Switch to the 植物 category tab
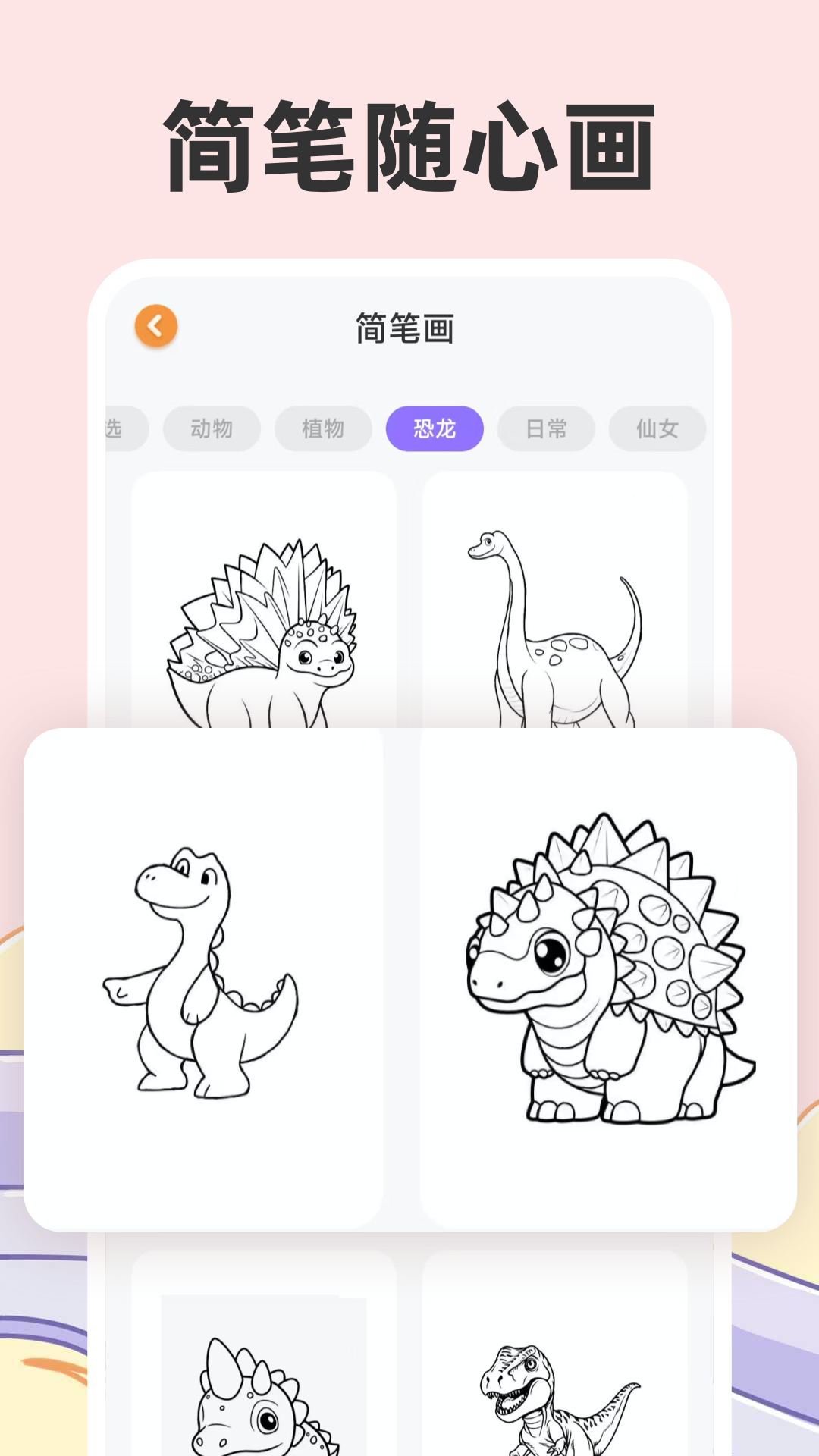Viewport: 819px width, 1456px height. 322,428
